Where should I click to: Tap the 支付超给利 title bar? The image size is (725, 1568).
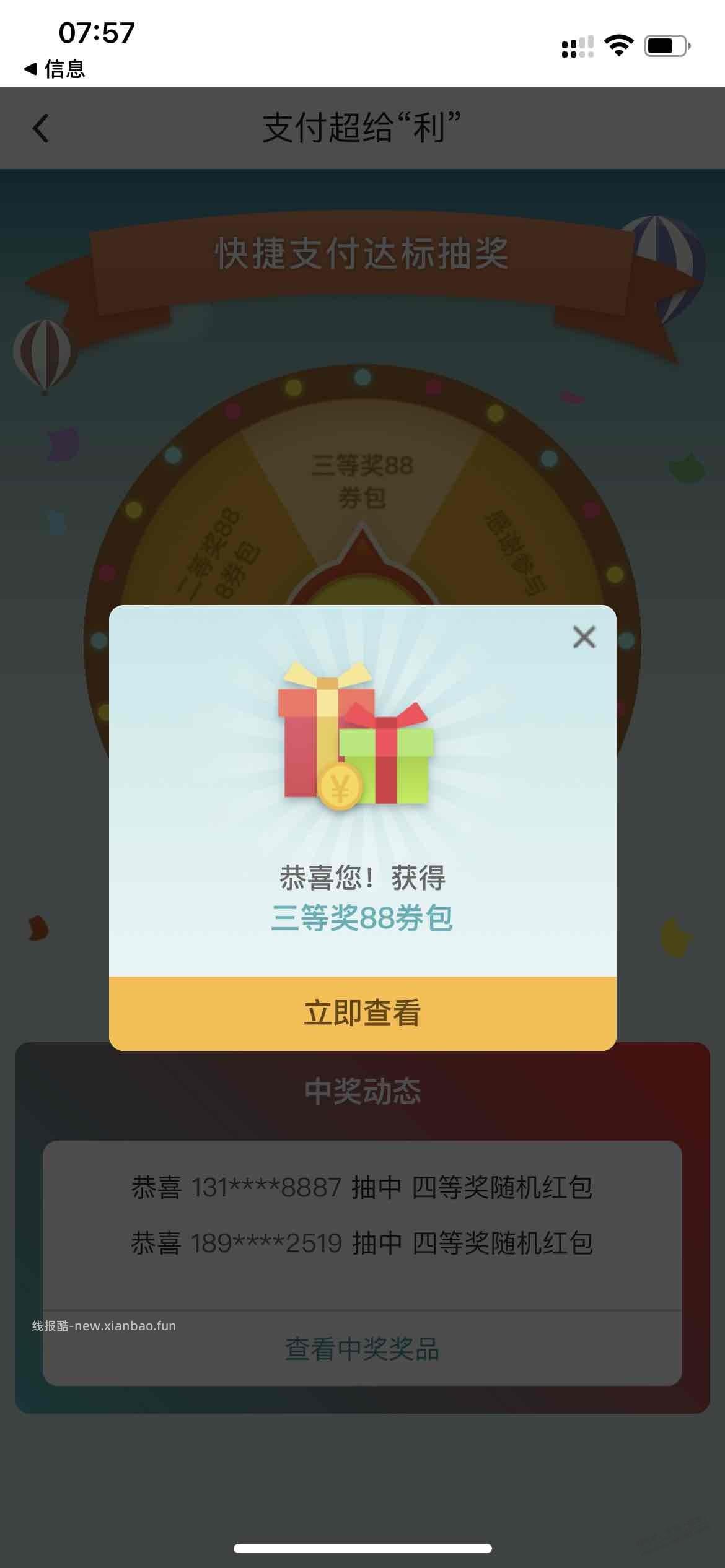362,128
